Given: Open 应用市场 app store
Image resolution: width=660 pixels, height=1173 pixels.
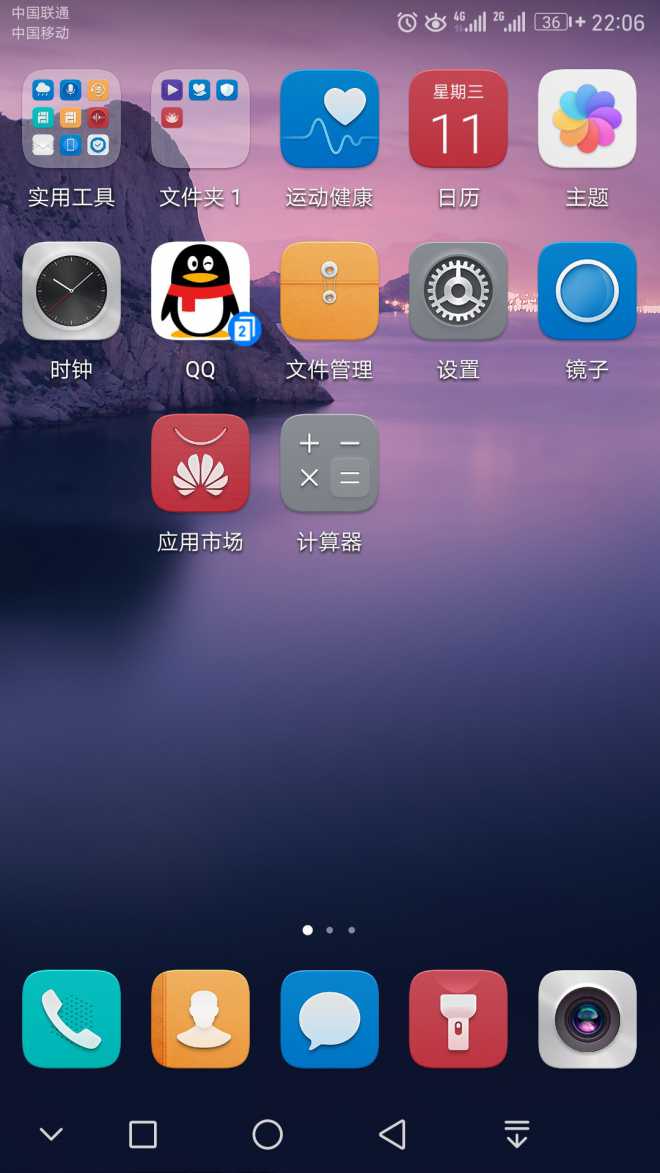Looking at the screenshot, I should pos(200,463).
